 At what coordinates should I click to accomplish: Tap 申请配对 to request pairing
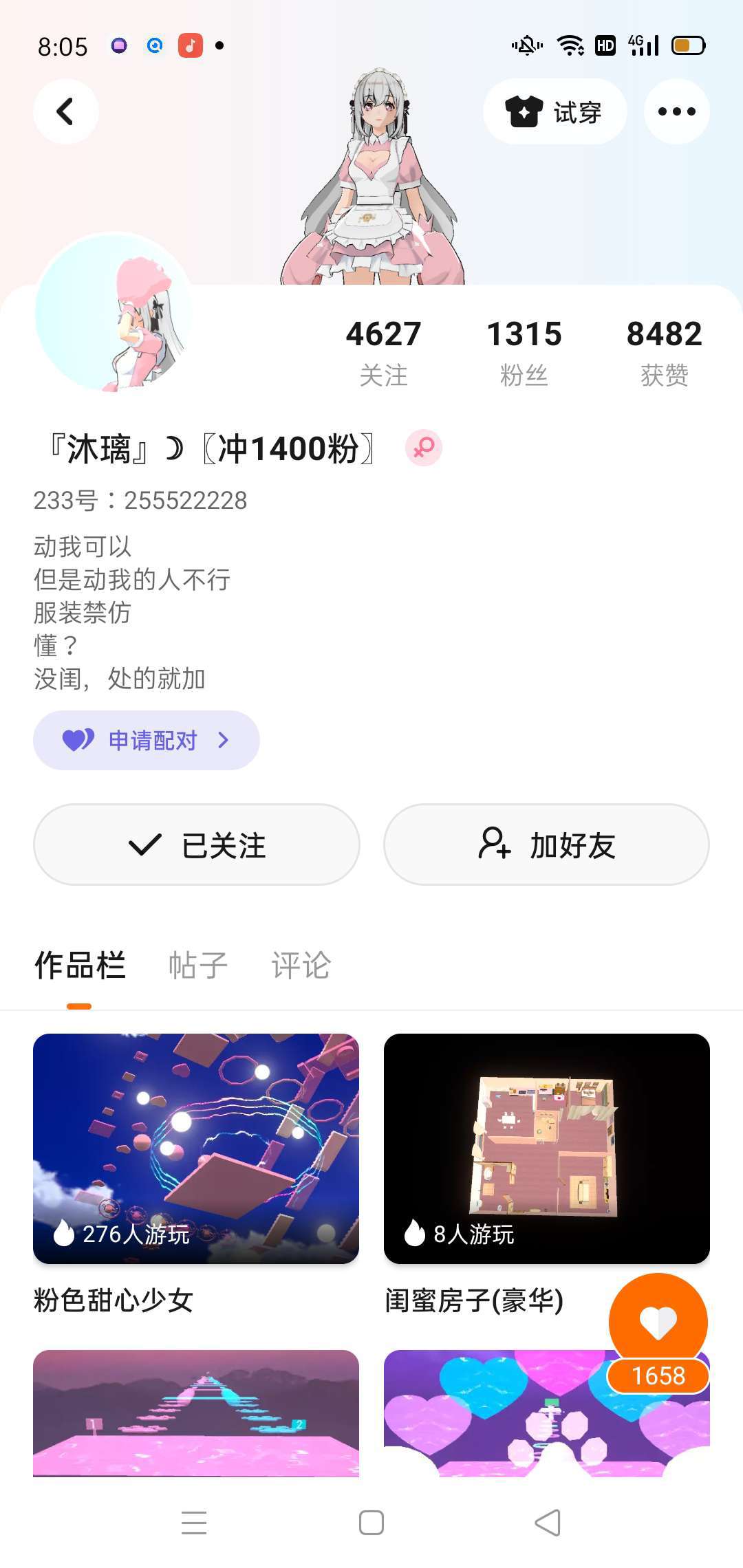pos(146,740)
